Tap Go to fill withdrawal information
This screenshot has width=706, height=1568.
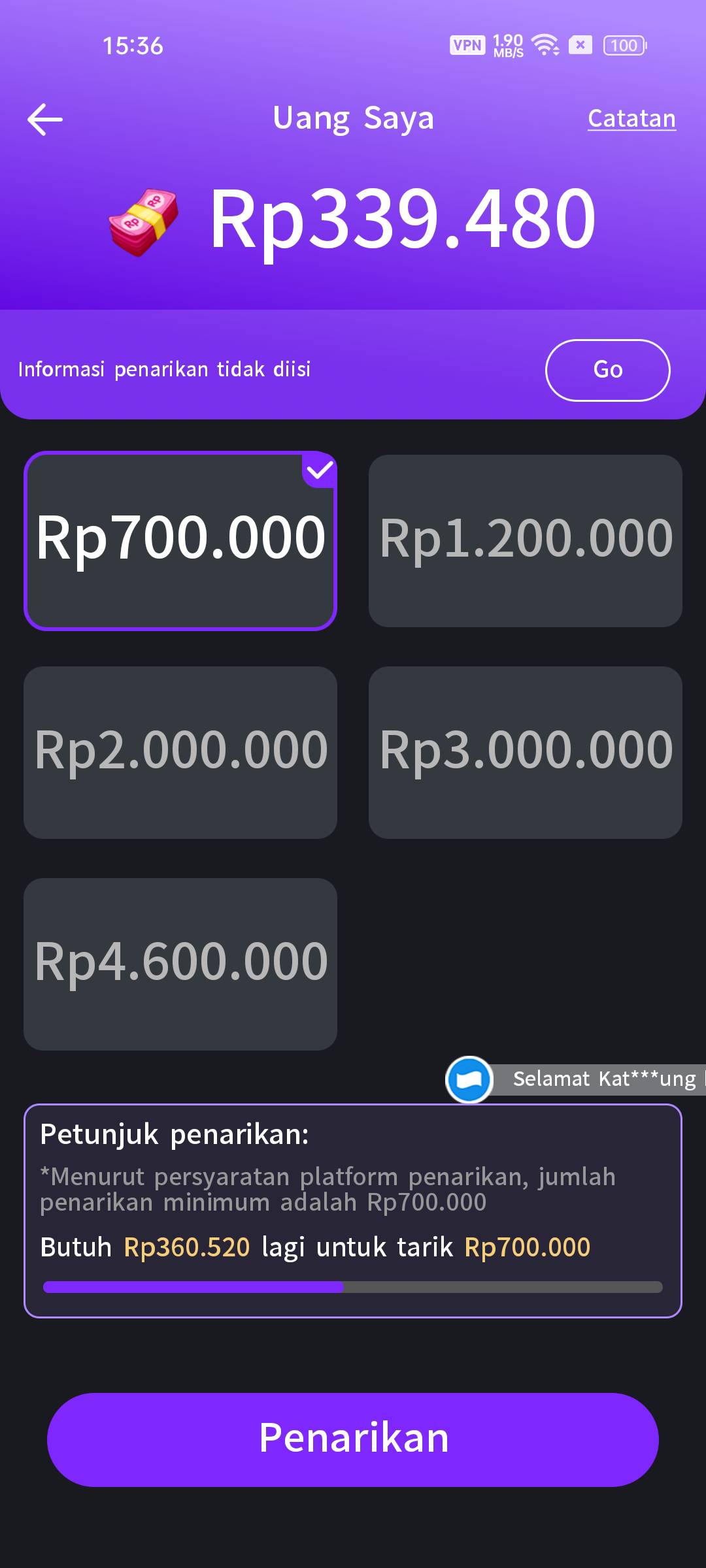click(x=607, y=370)
